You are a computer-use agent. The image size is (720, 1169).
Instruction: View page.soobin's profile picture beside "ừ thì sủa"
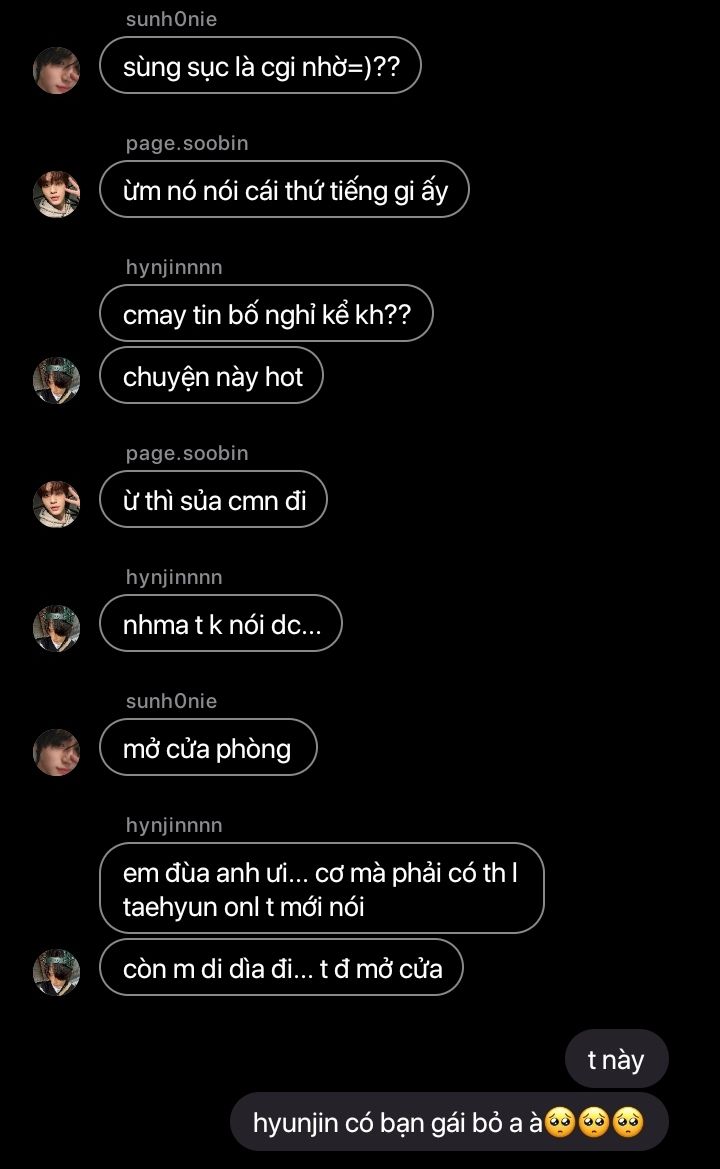[57, 504]
